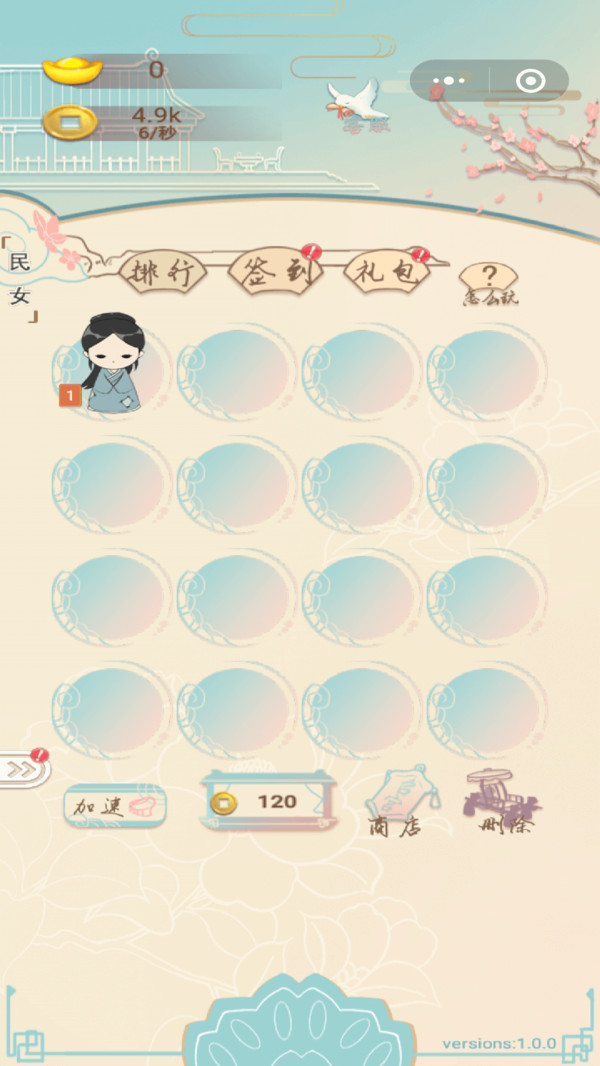This screenshot has width=600, height=1066.
Task: Select the level 1 girl character
Action: tap(111, 363)
